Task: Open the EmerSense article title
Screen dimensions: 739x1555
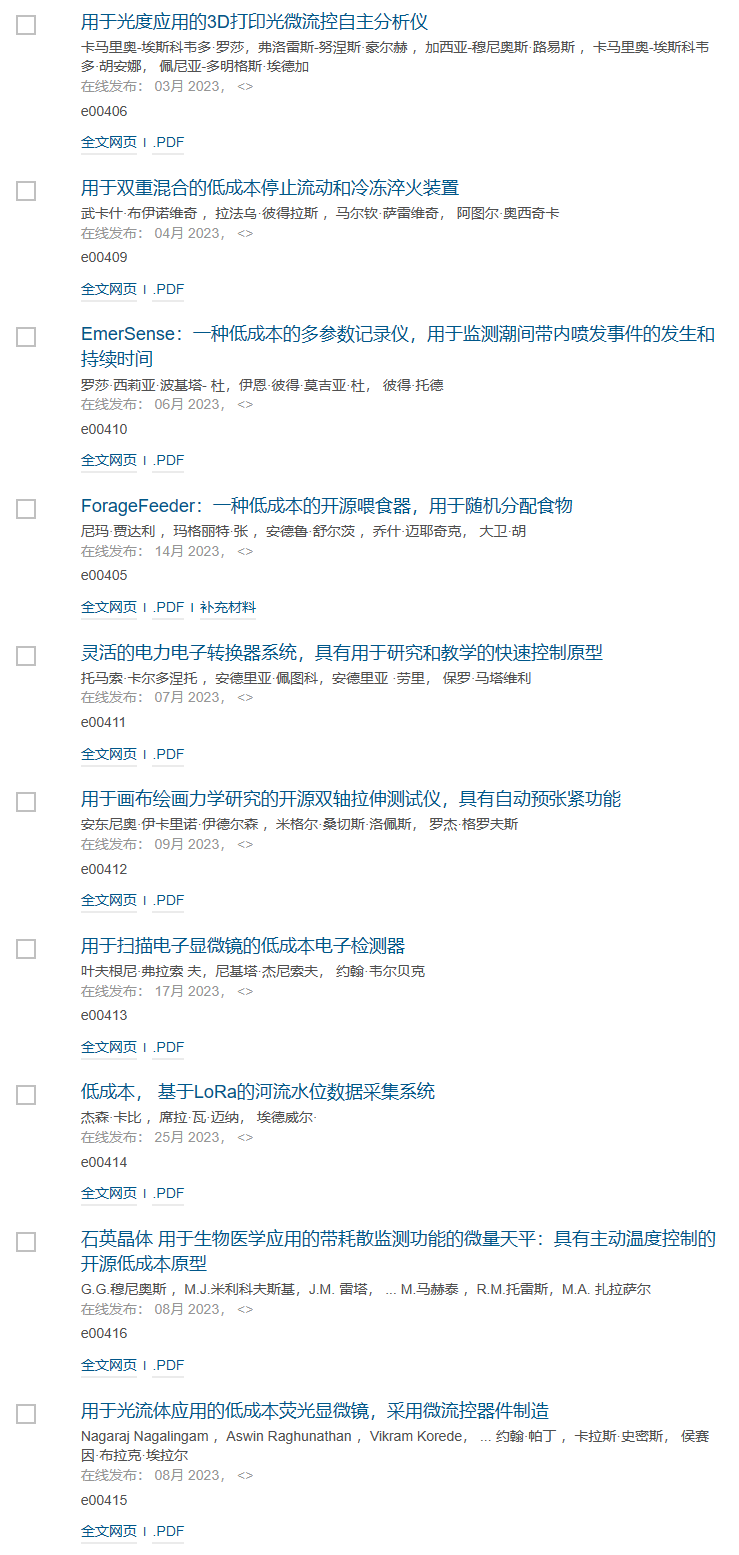Action: point(397,335)
